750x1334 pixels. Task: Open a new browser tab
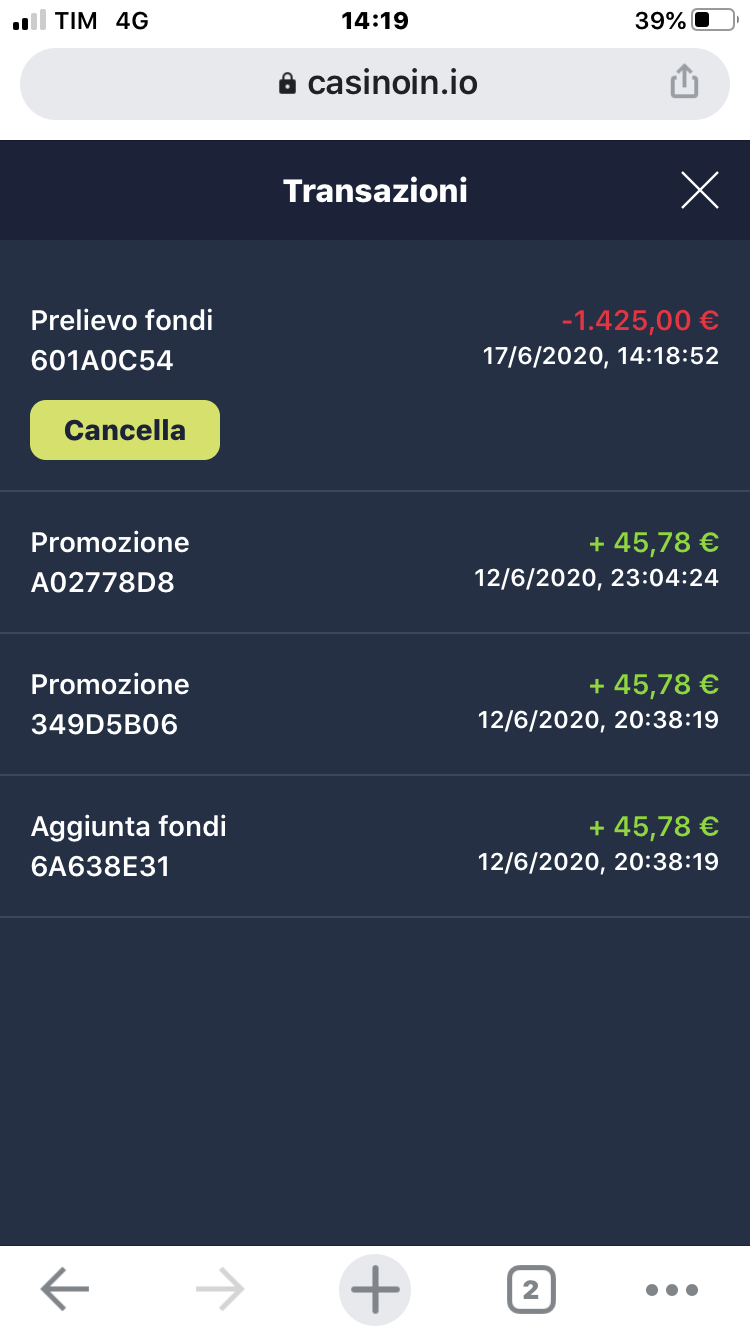click(x=375, y=1290)
